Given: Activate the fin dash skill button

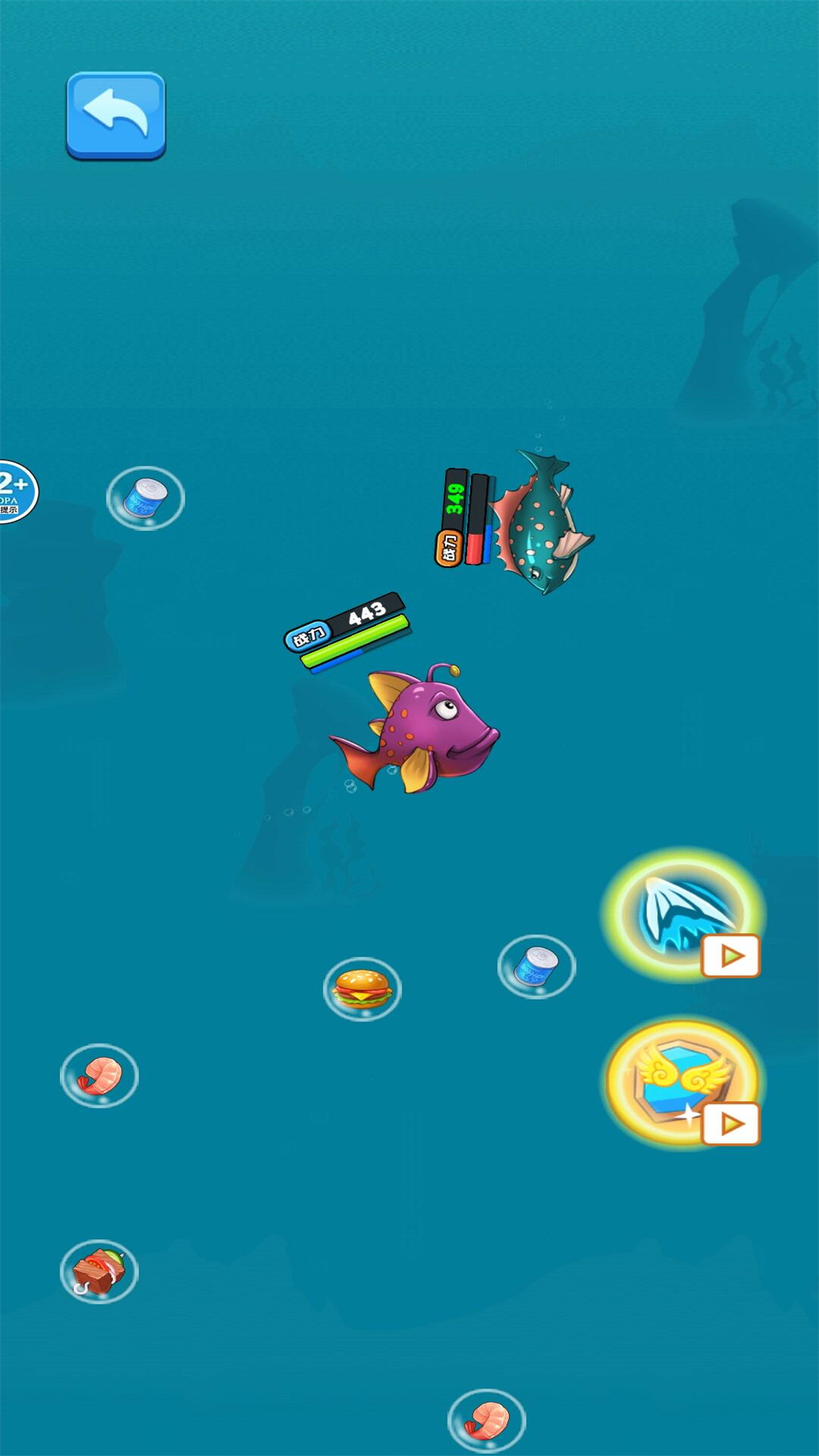Looking at the screenshot, I should 682,914.
